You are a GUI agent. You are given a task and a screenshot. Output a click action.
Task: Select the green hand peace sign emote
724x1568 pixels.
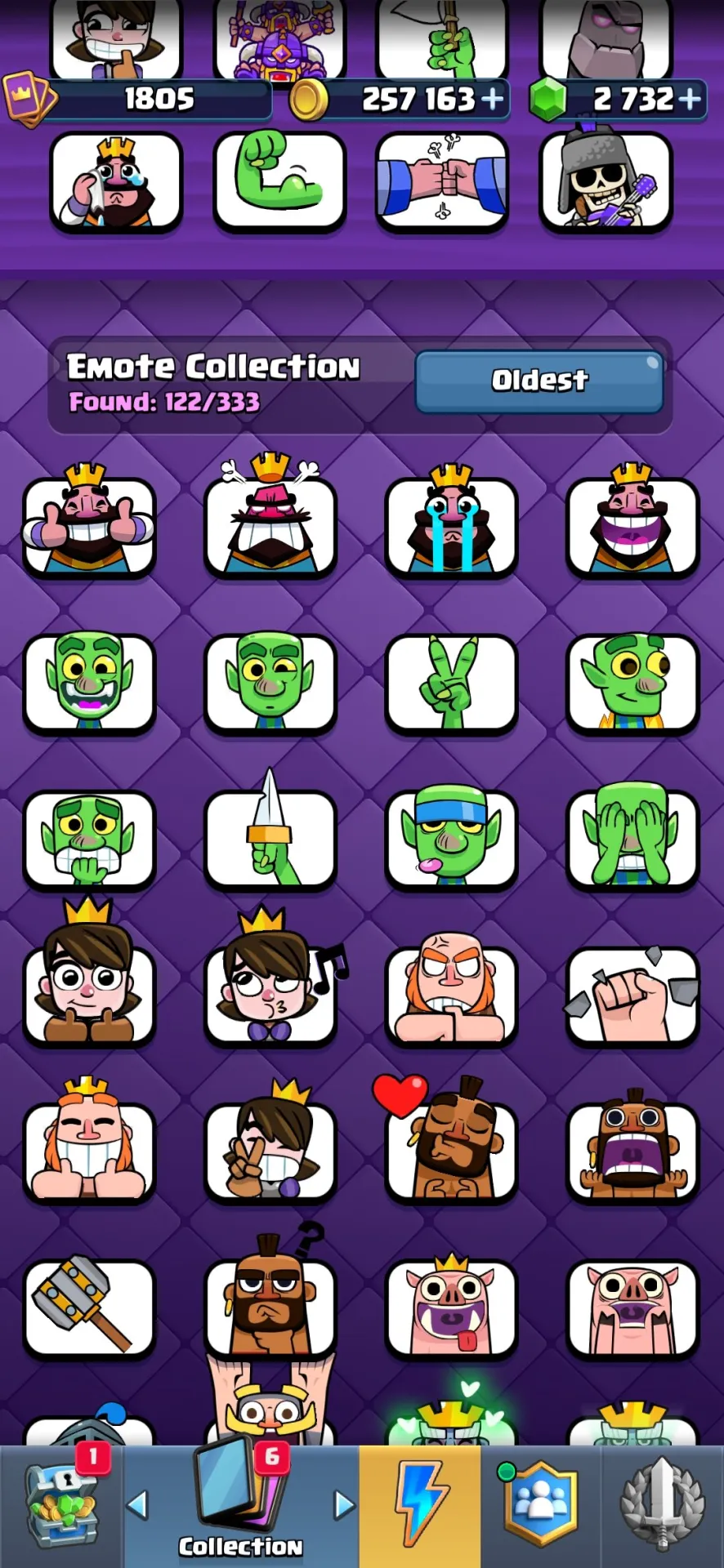pos(451,684)
